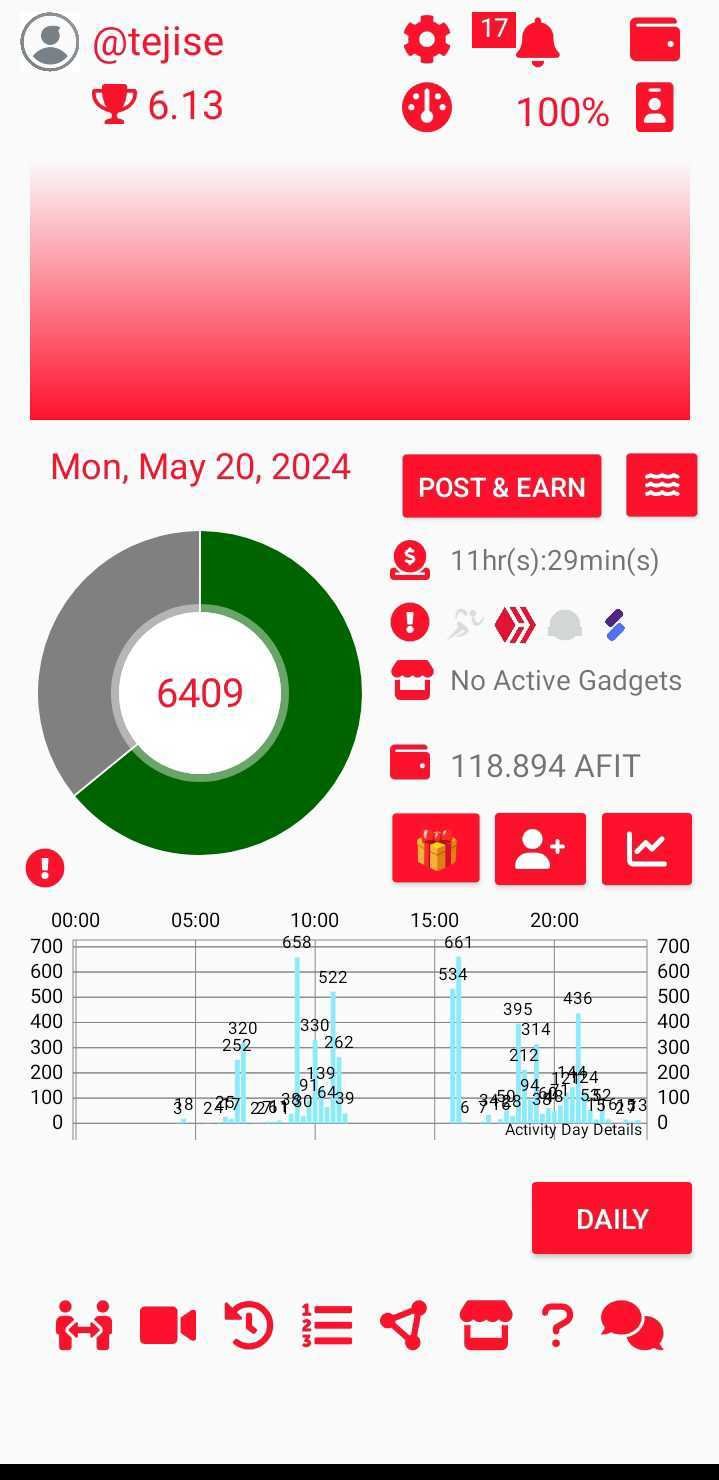Tap the add friend button

pos(540,849)
